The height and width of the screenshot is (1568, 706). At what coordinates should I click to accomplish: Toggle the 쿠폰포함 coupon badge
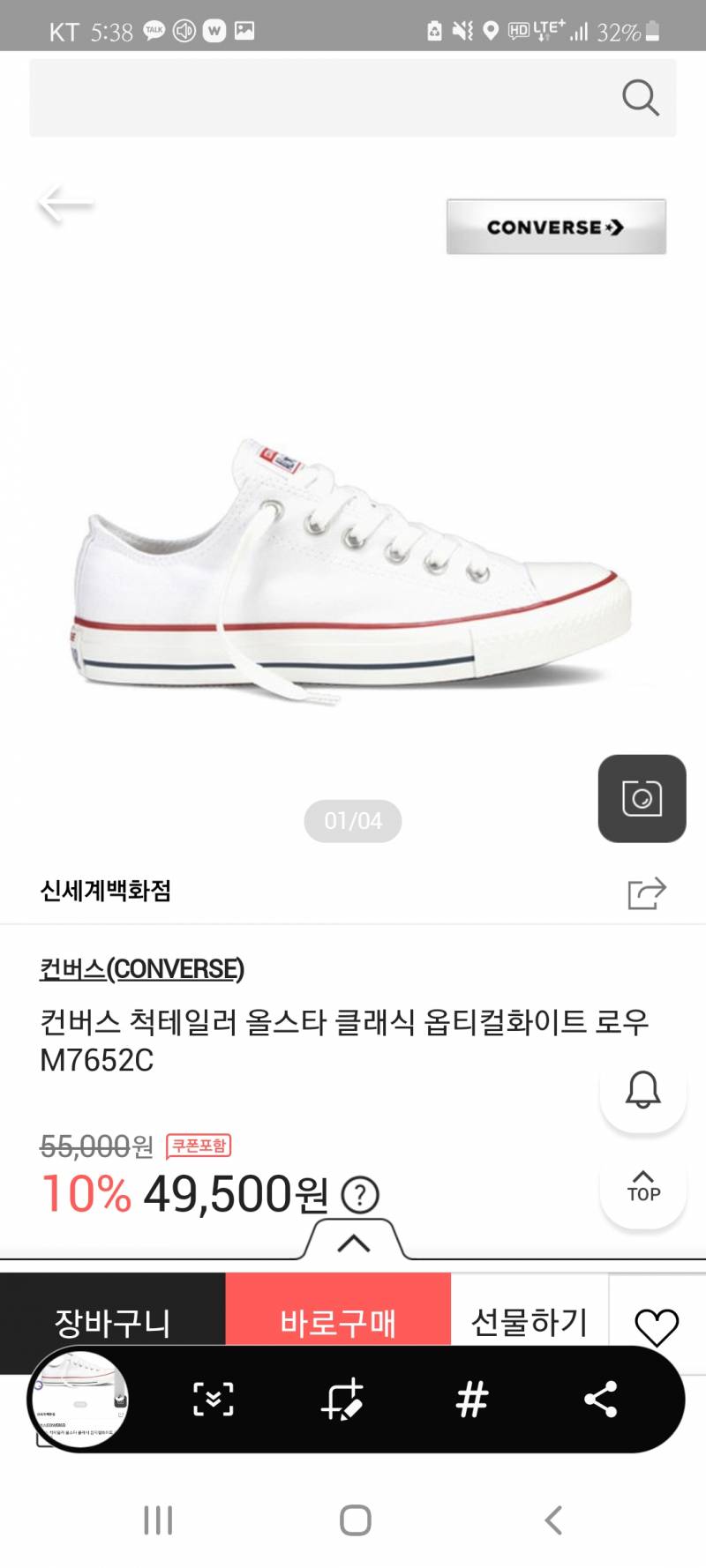click(x=198, y=1145)
